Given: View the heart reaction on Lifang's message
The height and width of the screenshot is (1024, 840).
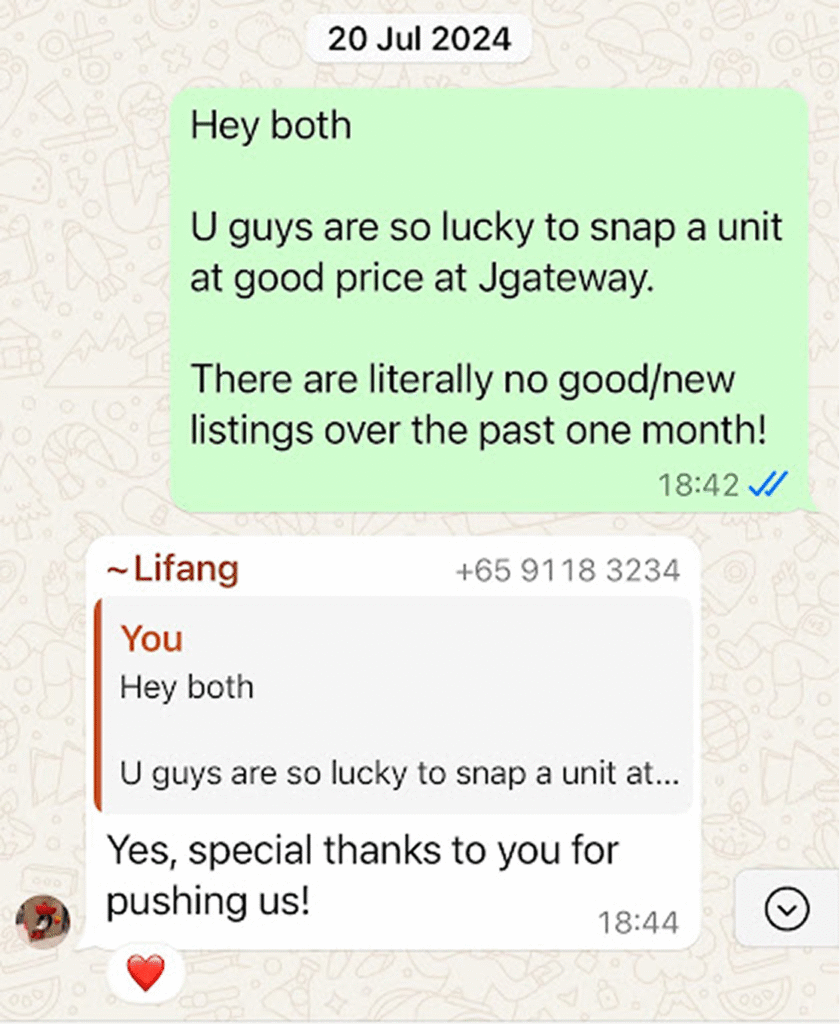Looking at the screenshot, I should click(146, 972).
